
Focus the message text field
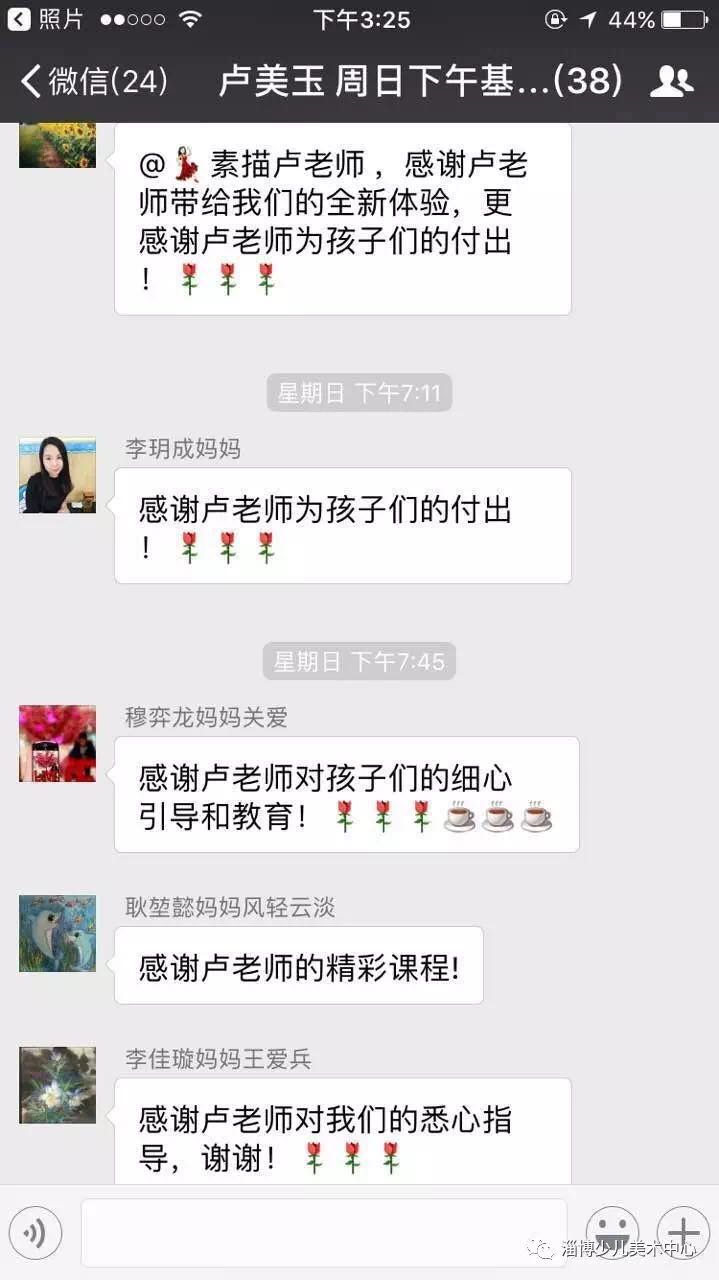click(323, 1233)
